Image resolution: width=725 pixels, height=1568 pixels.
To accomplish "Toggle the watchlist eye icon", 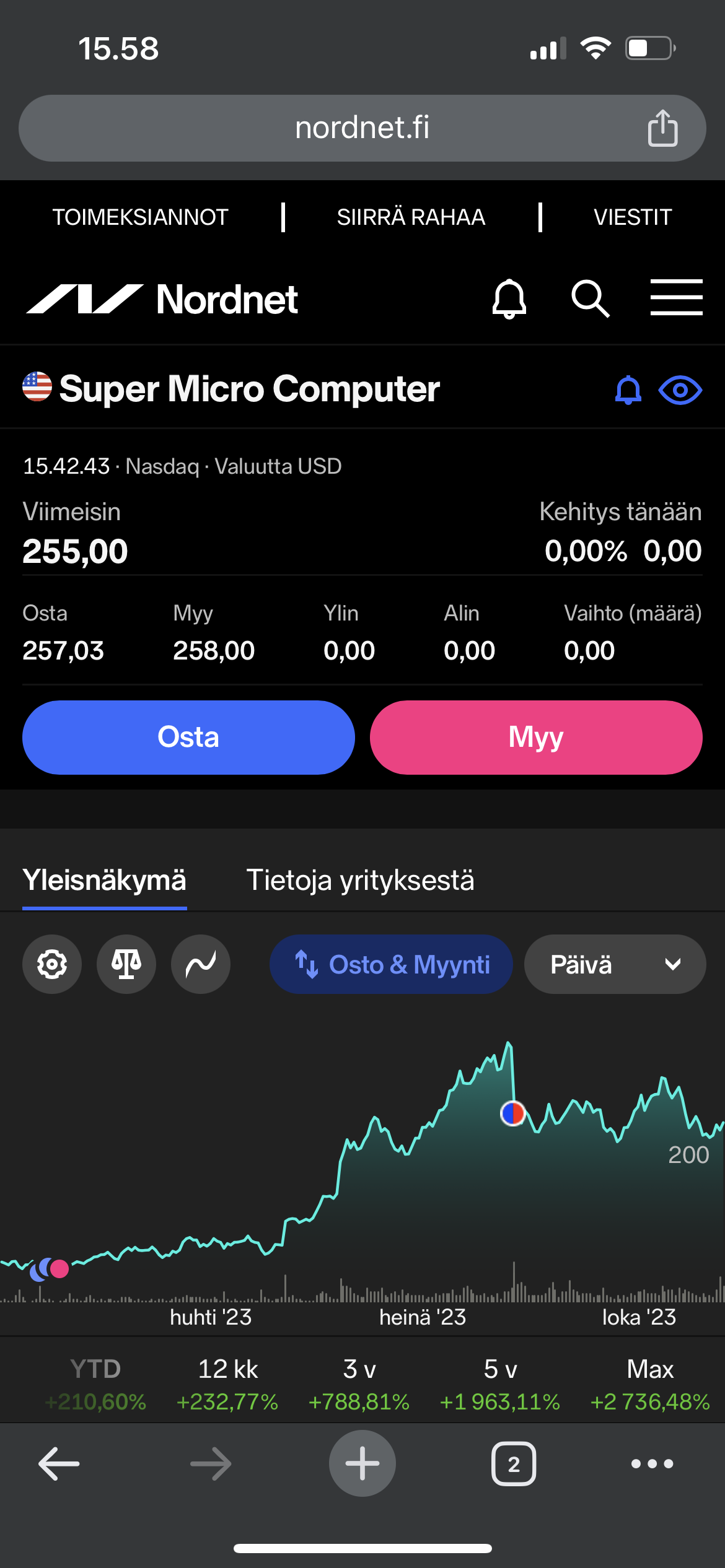I will [x=680, y=390].
